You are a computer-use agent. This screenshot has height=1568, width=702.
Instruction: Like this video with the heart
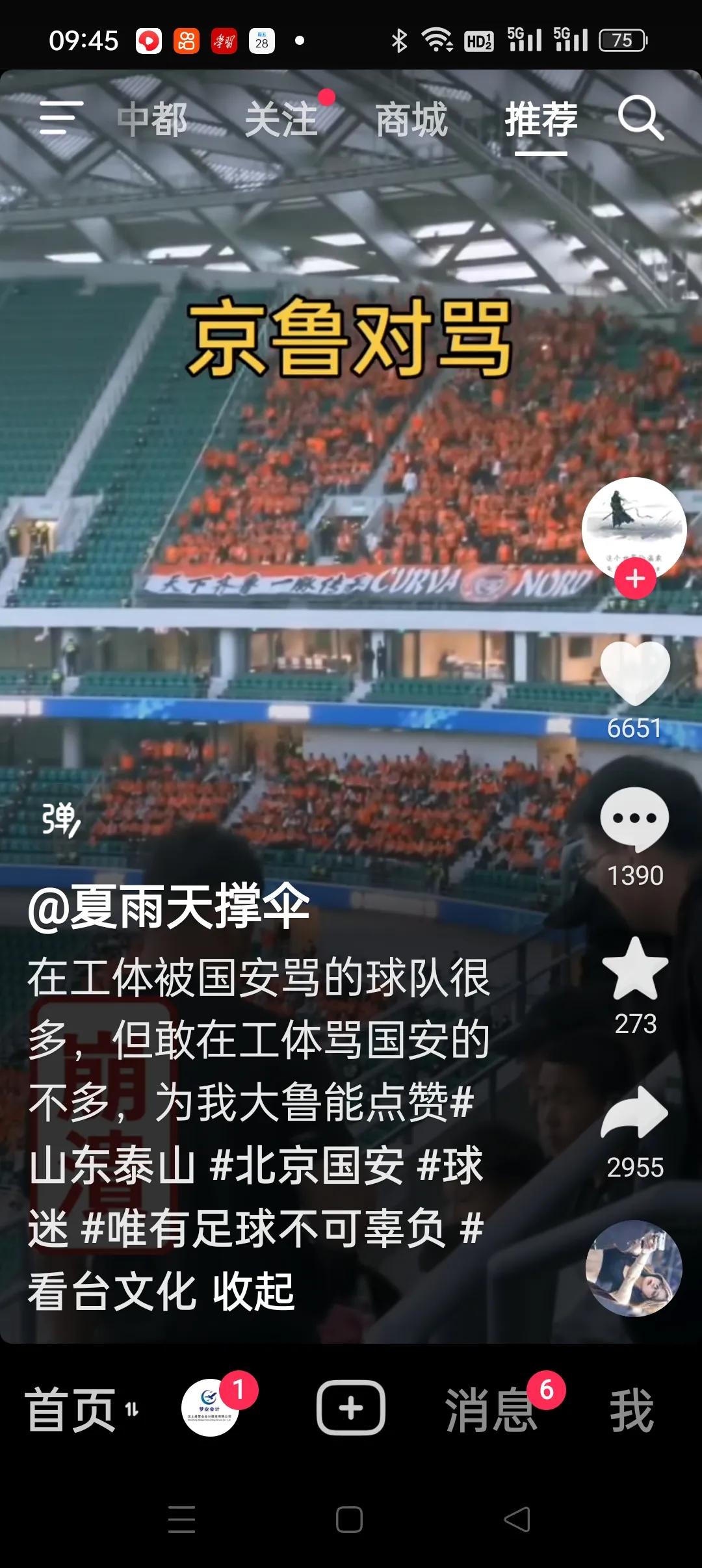coord(635,674)
